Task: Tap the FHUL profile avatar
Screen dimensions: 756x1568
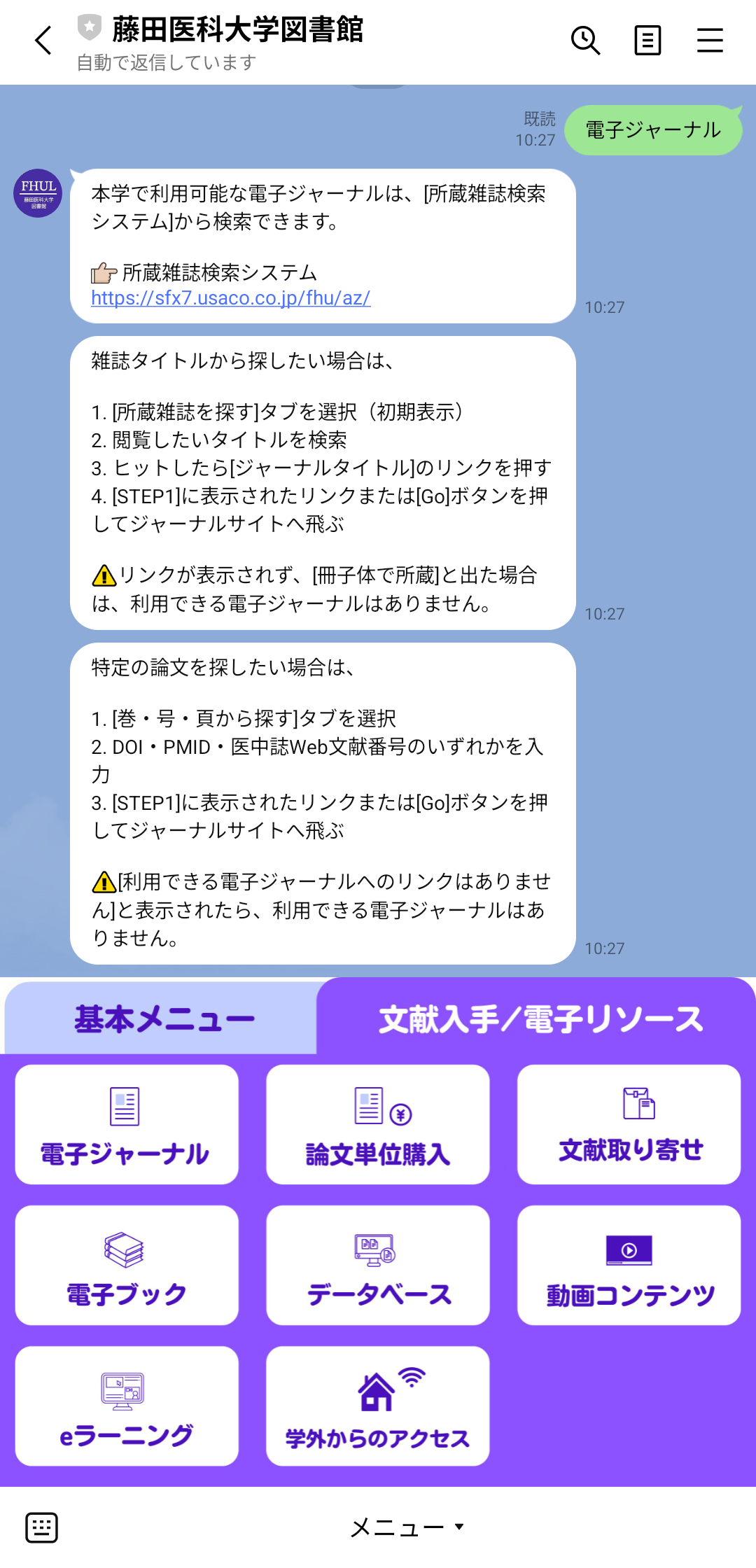Action: (x=38, y=193)
